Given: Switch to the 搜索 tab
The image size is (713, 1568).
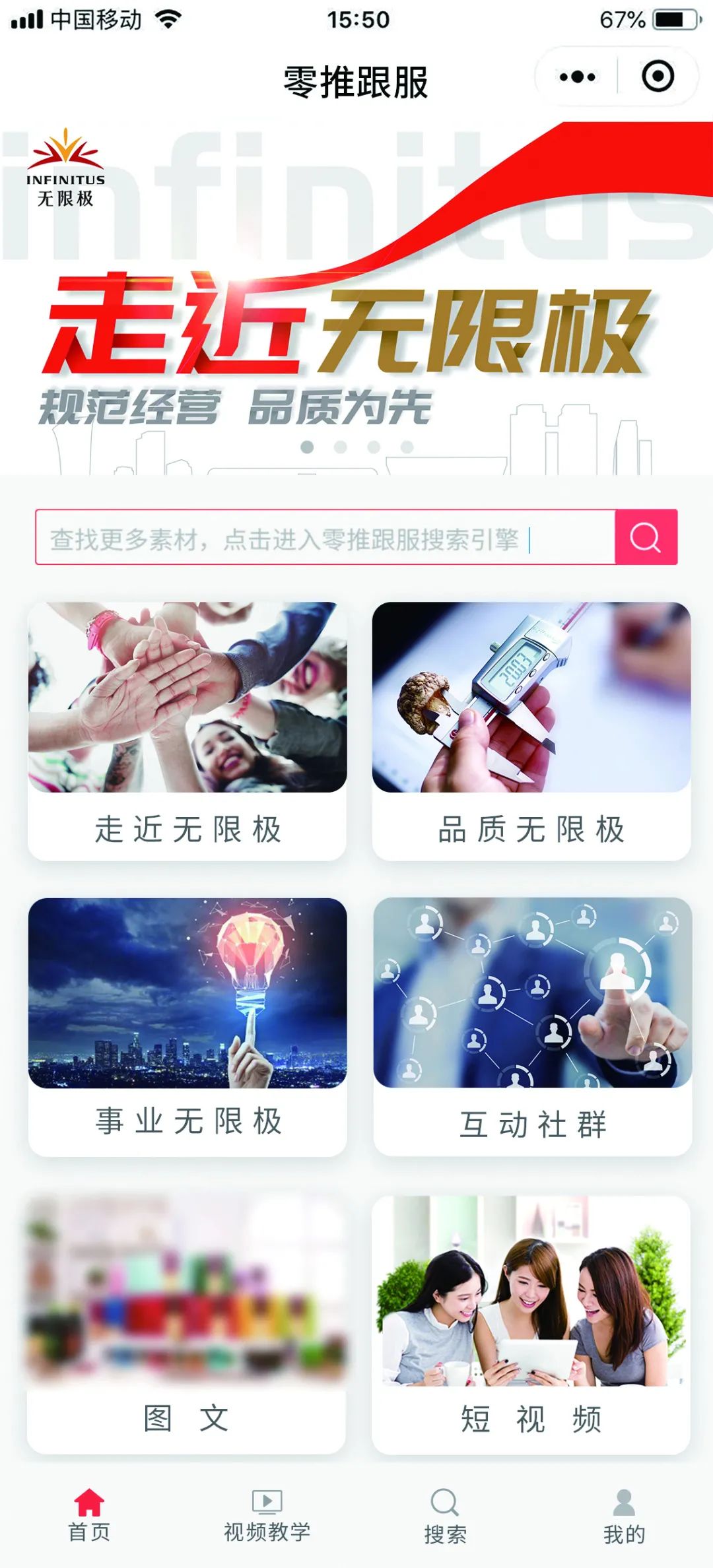Looking at the screenshot, I should coord(445,1515).
